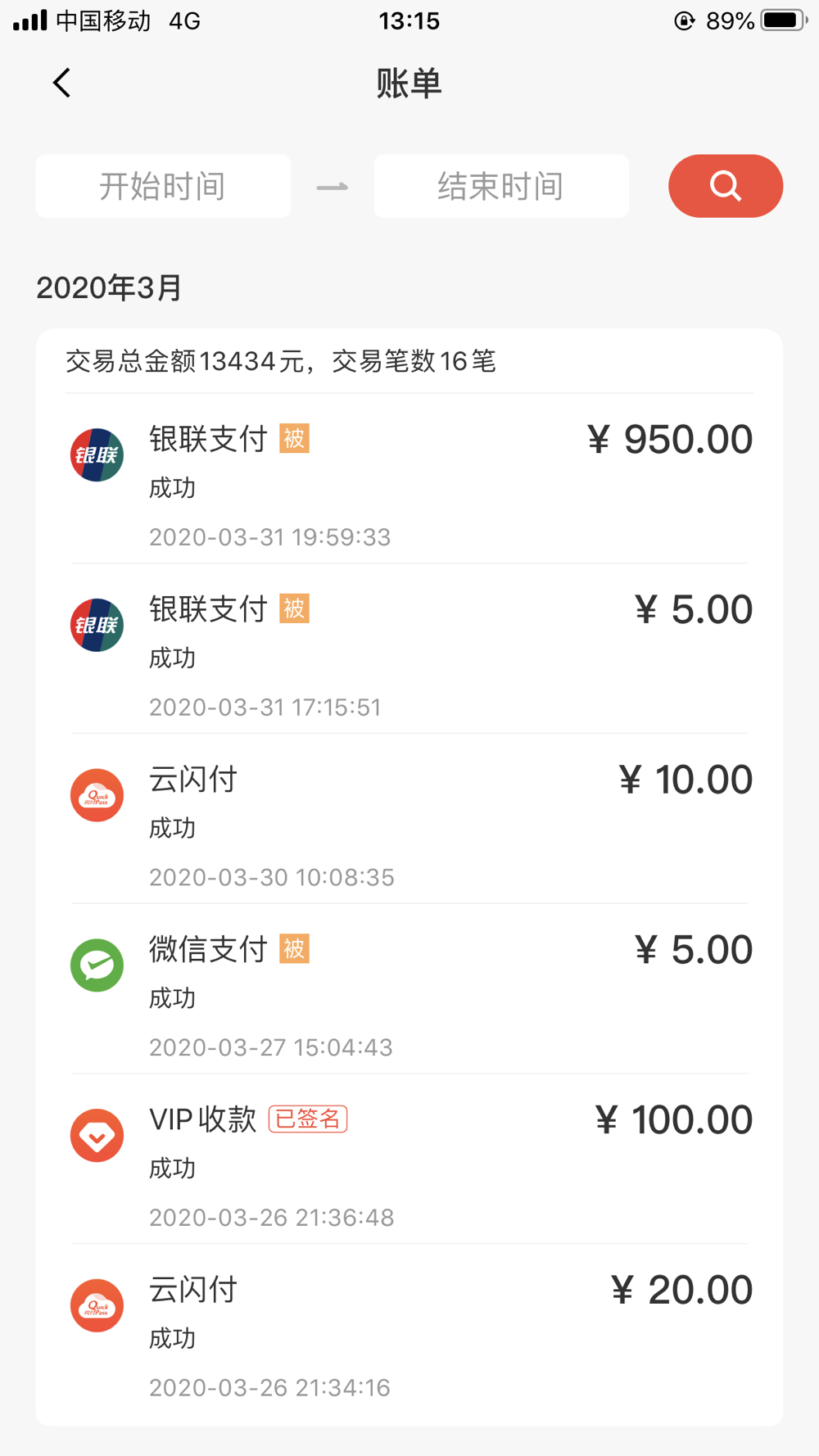The height and width of the screenshot is (1456, 819).
Task: Select the 开始时间 start date field
Action: click(163, 186)
